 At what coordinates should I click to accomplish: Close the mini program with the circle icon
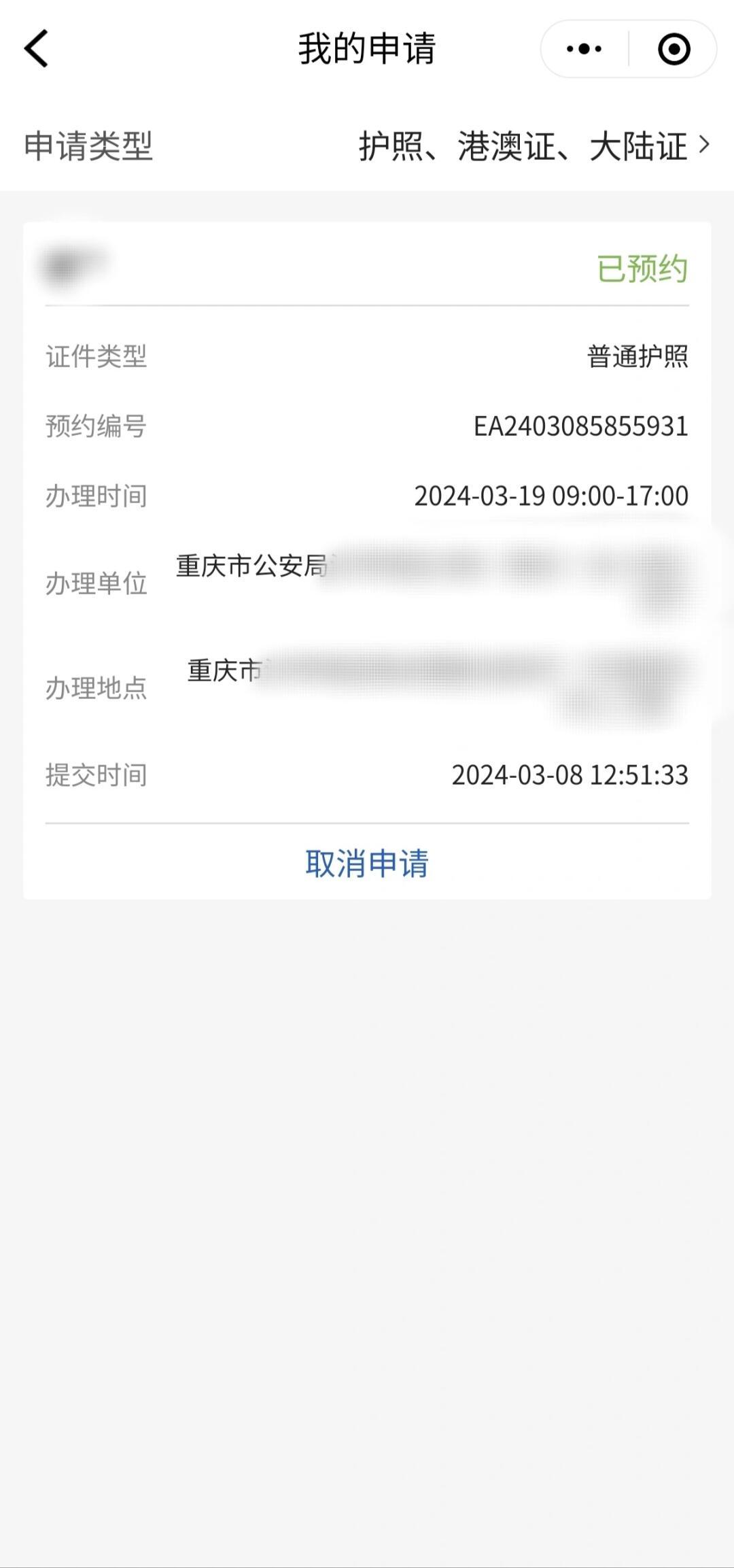[x=674, y=49]
